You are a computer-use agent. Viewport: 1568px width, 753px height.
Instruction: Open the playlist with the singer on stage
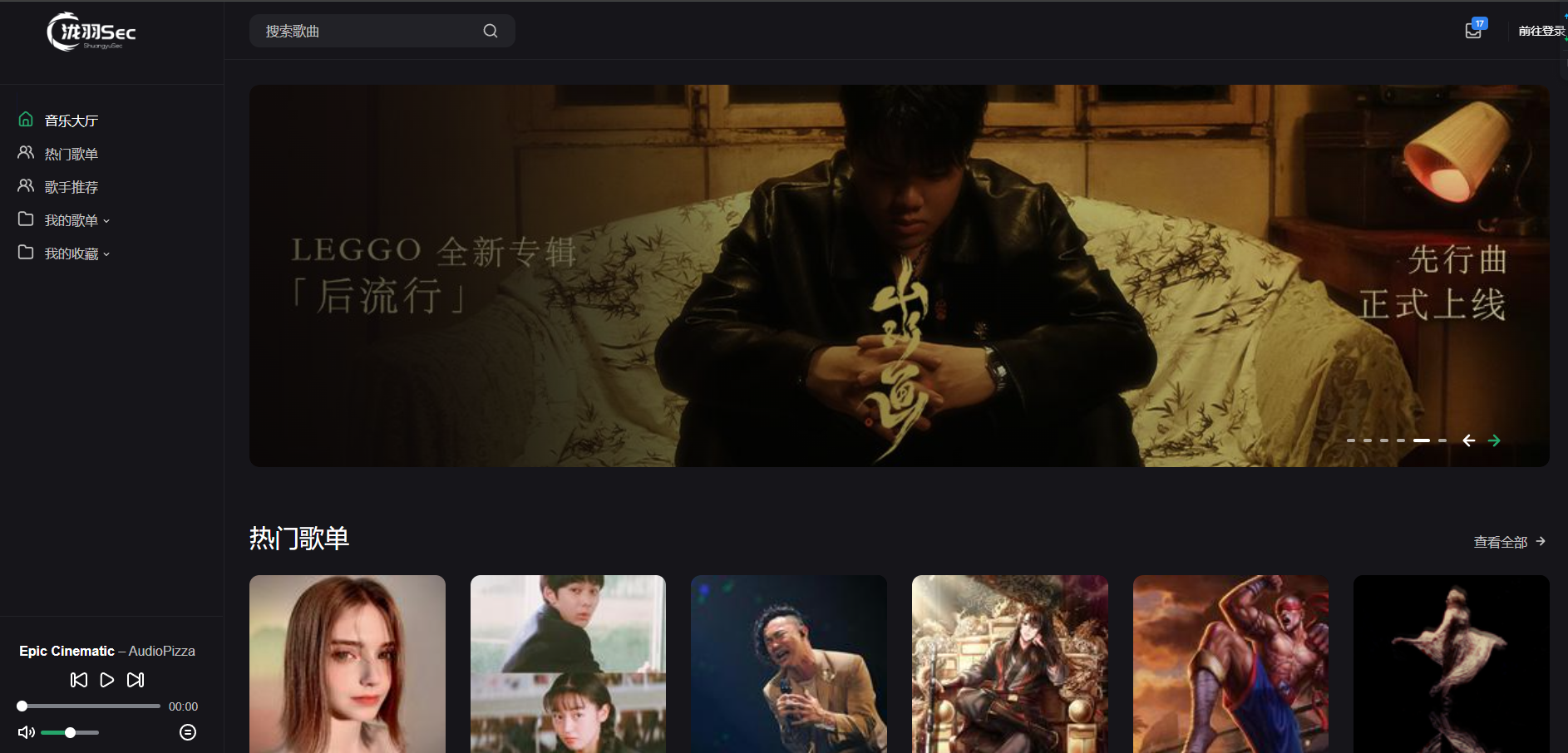[x=788, y=663]
